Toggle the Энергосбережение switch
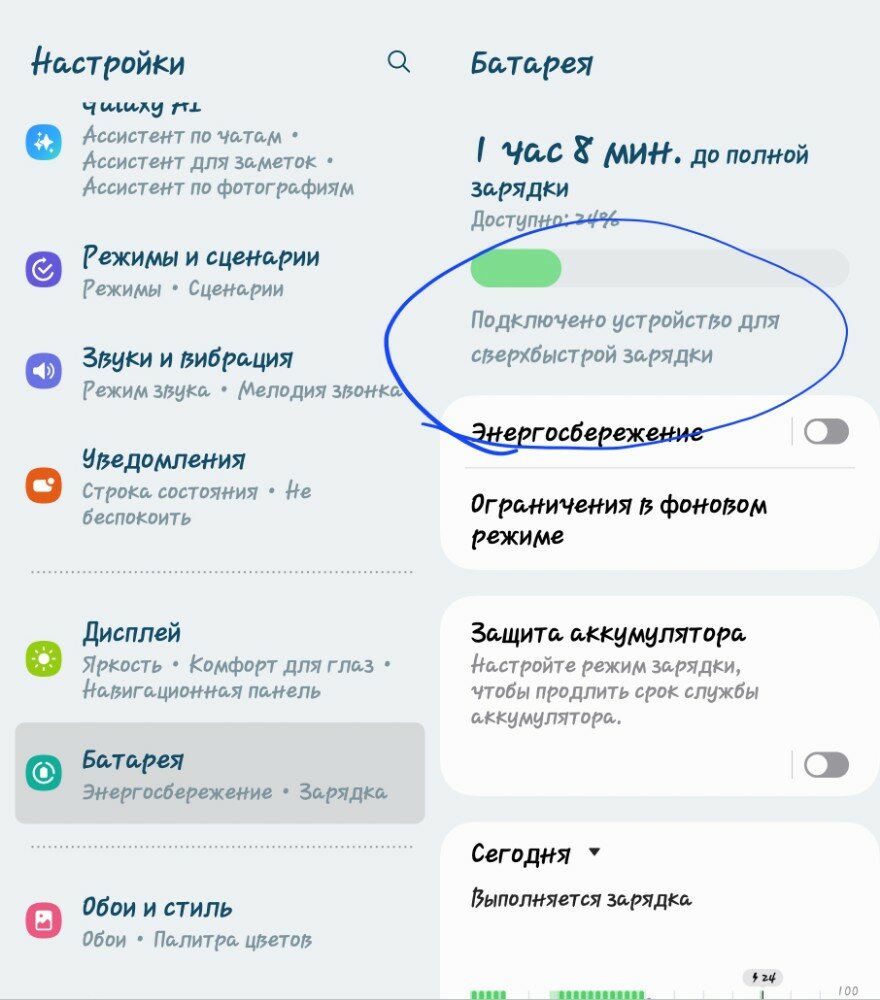The height and width of the screenshot is (1000, 880). pos(826,432)
